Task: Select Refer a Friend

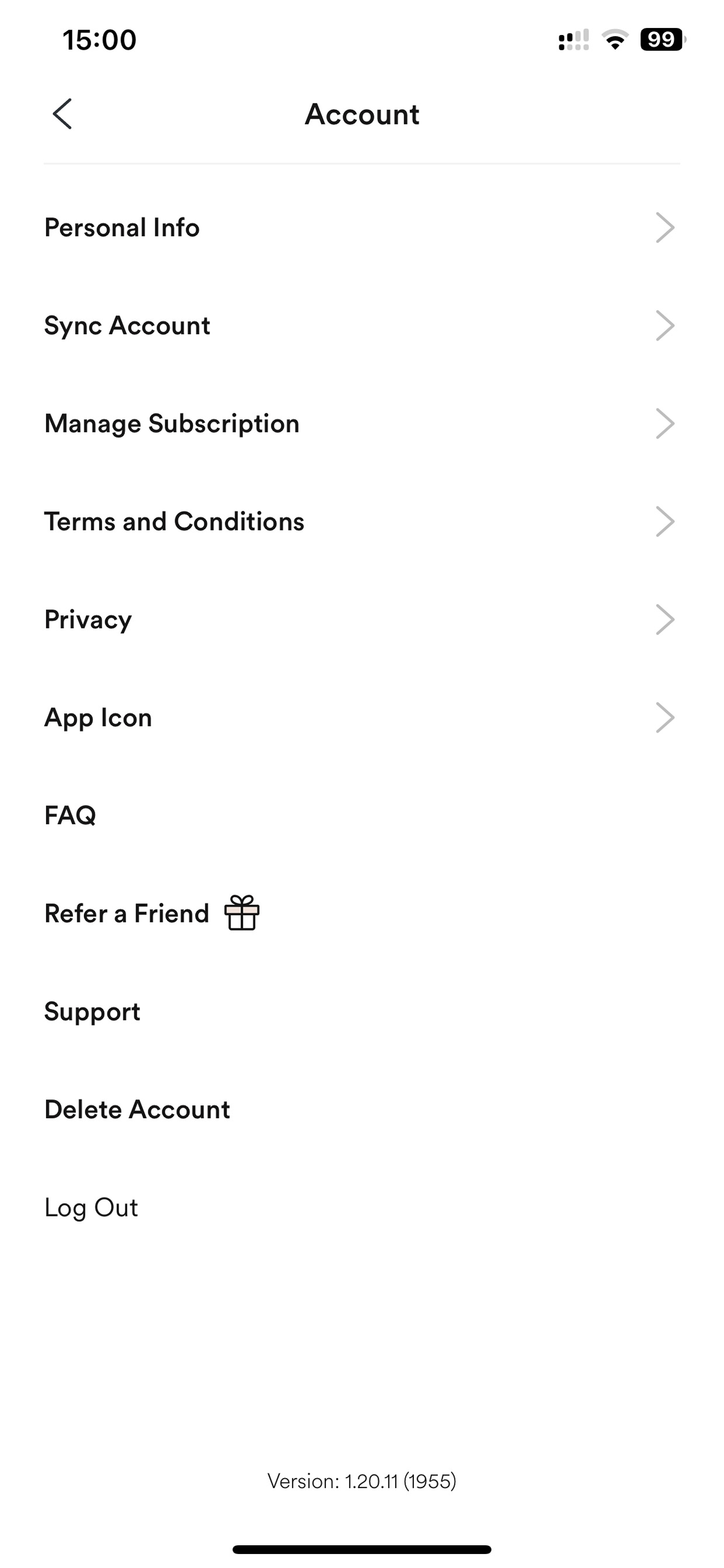Action: (362, 914)
